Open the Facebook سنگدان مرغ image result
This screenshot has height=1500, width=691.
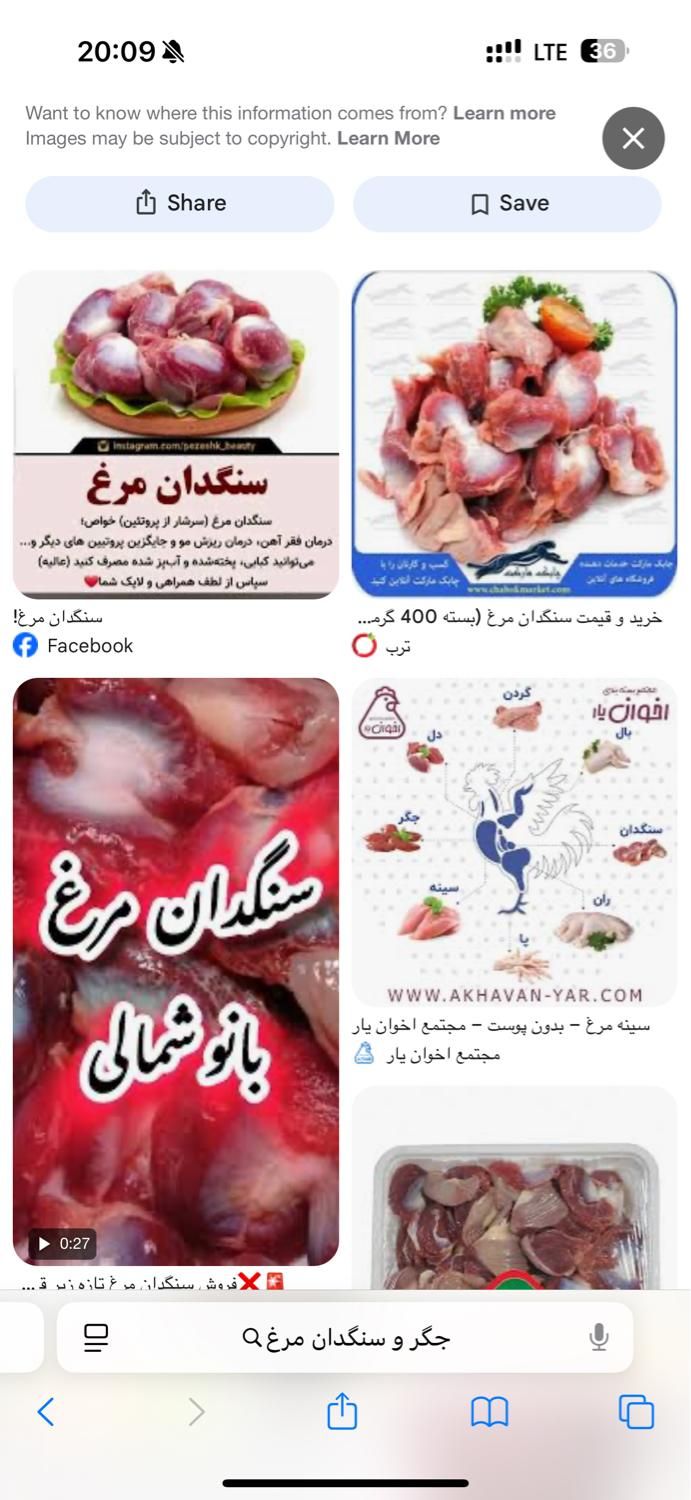tap(176, 435)
